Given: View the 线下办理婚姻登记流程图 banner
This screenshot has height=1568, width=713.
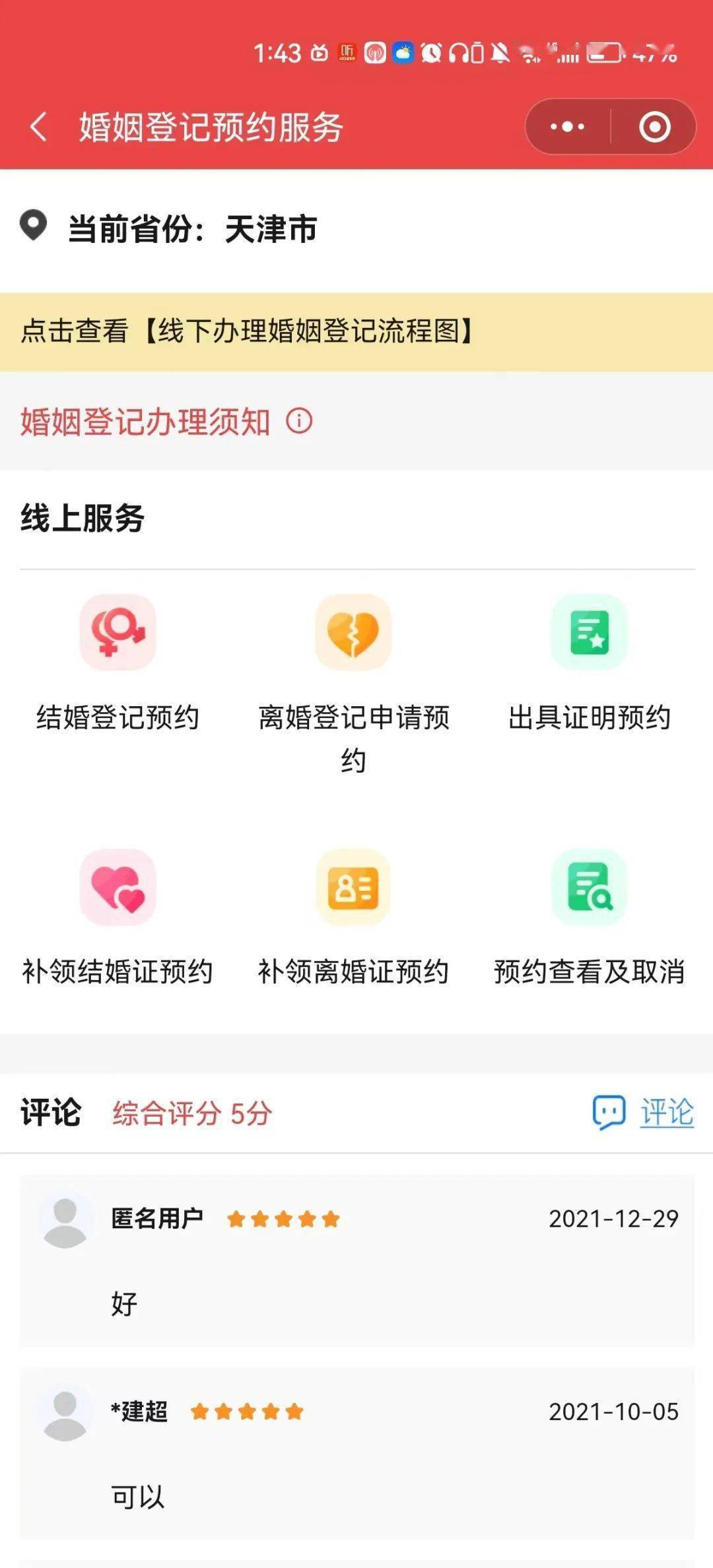Looking at the screenshot, I should tap(356, 331).
